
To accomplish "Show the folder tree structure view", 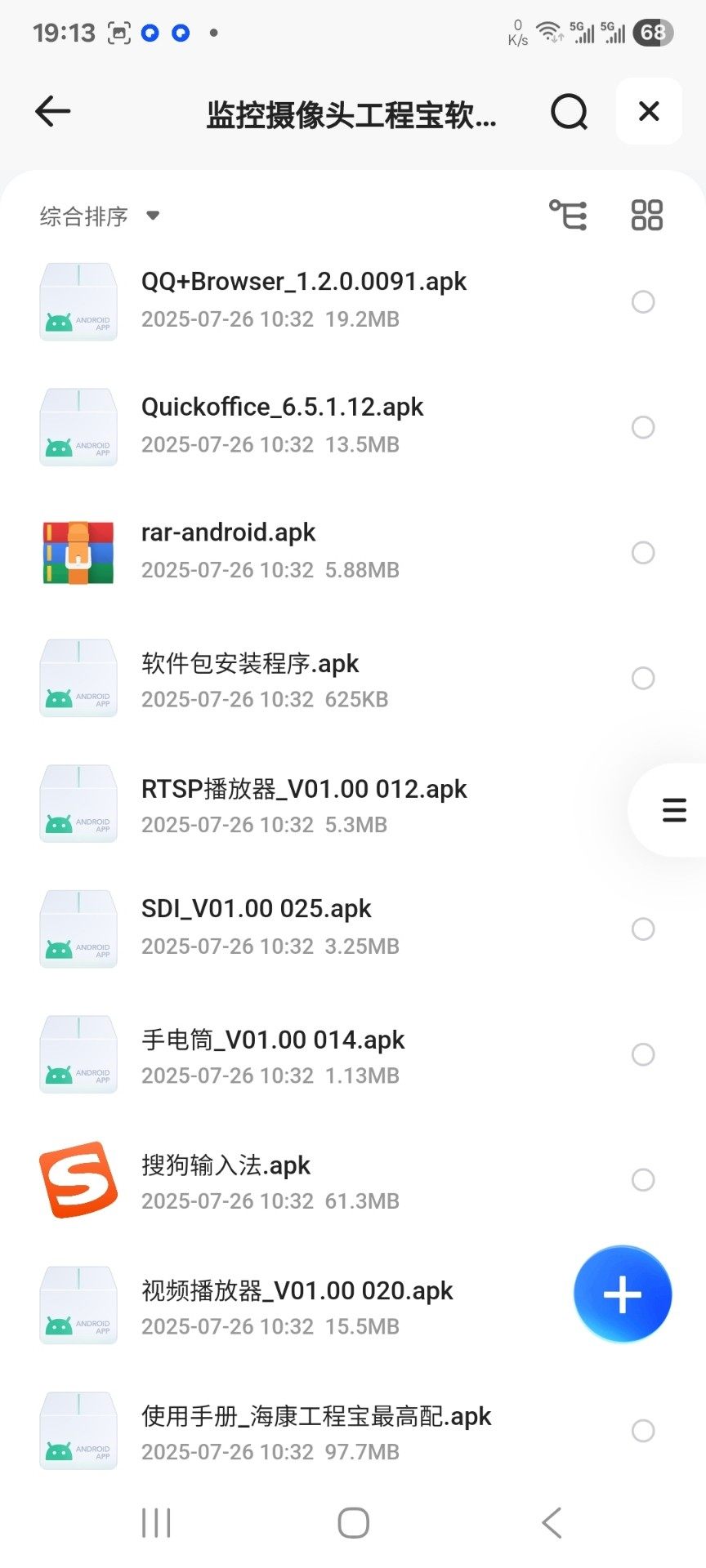I will click(x=568, y=216).
